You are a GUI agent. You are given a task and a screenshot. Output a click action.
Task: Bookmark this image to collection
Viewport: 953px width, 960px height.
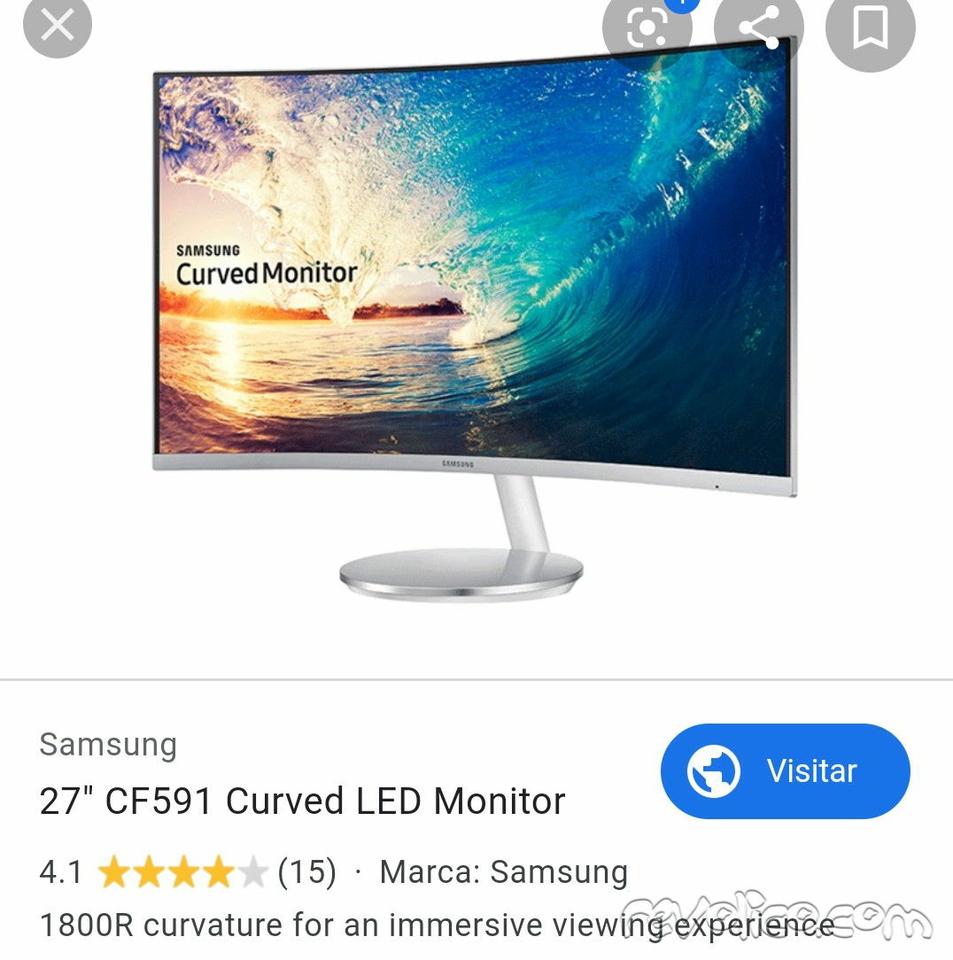click(869, 28)
